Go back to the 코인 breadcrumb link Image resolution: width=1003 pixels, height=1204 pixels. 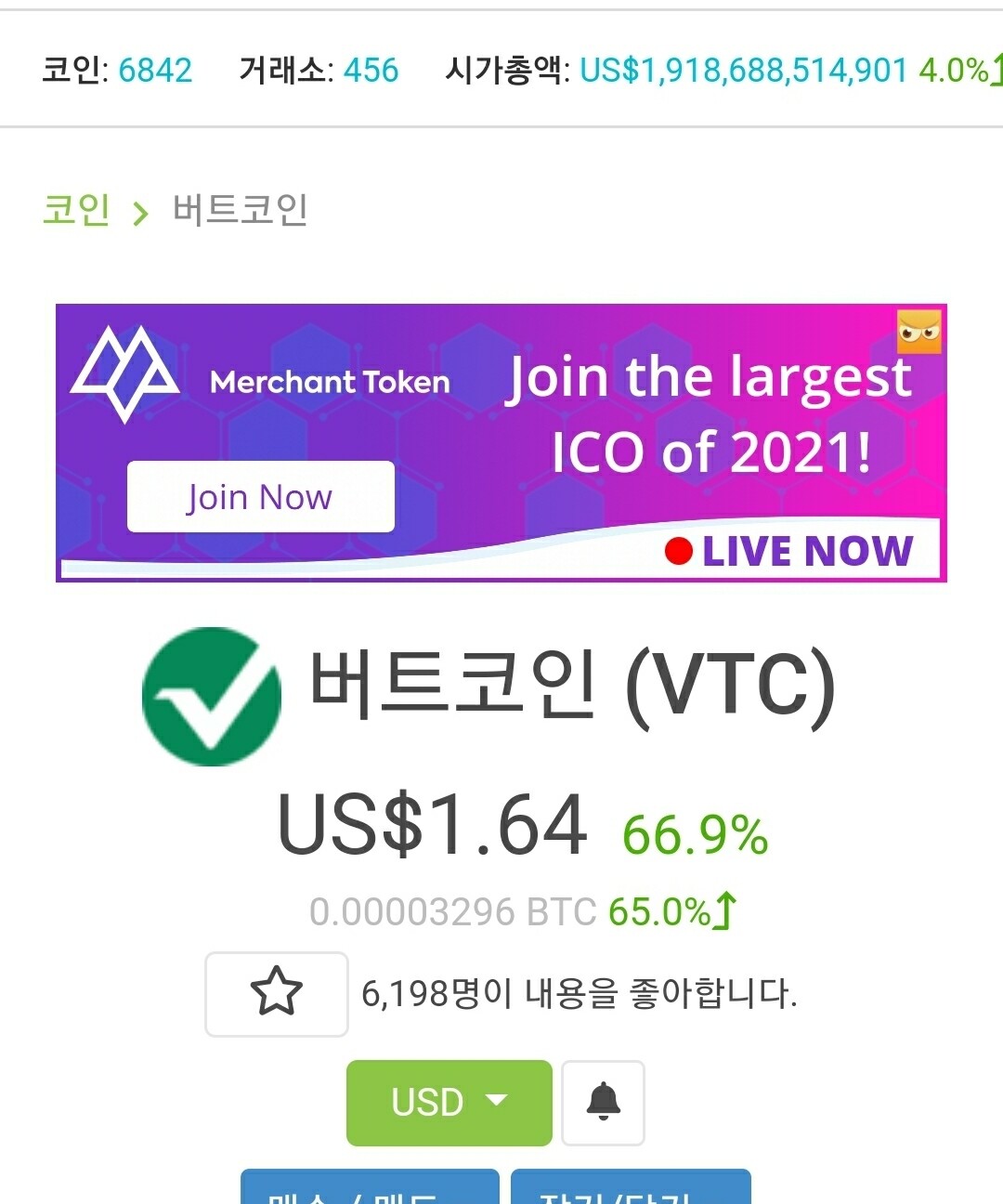pos(76,210)
